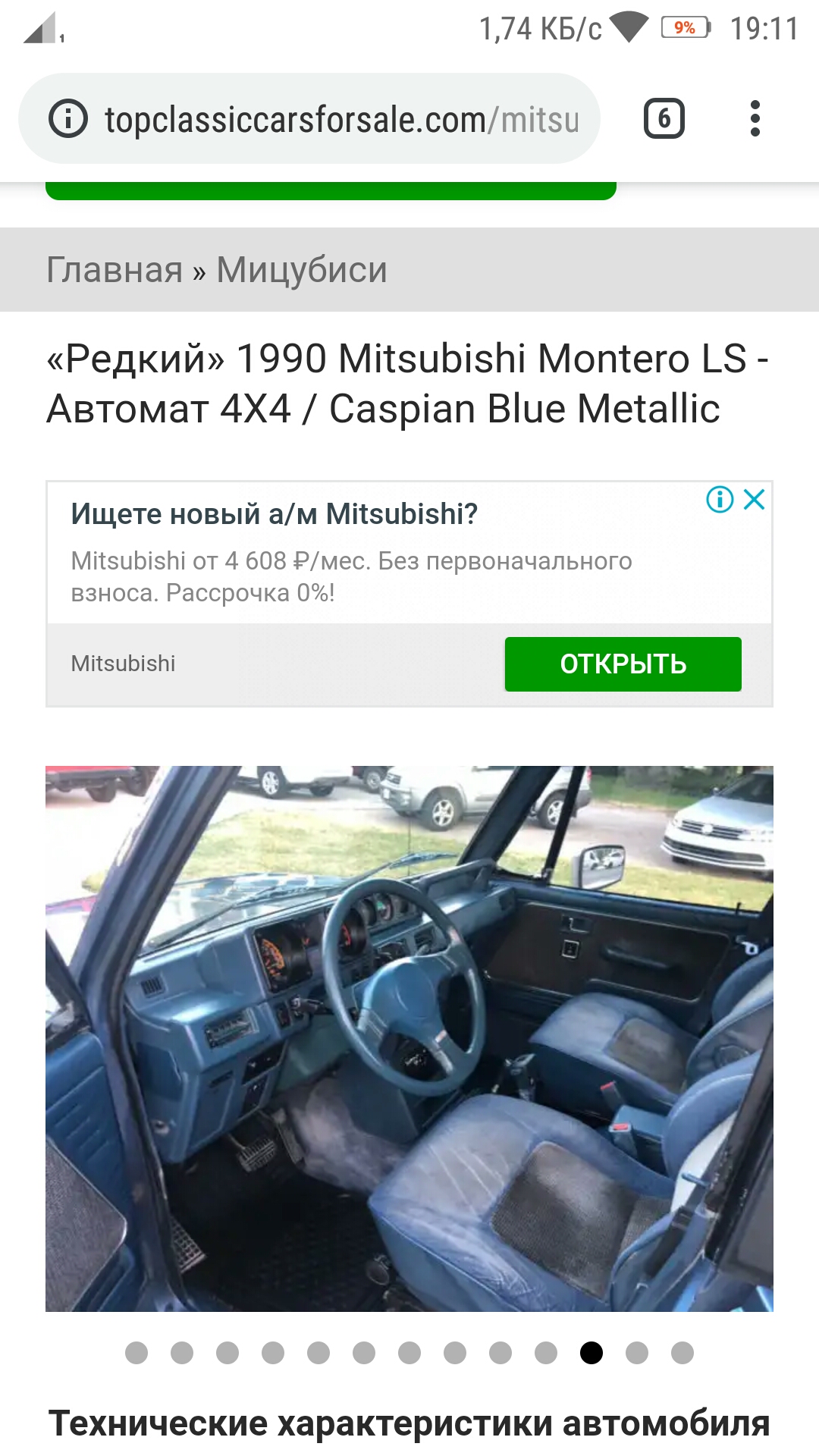This screenshot has width=819, height=1456.
Task: Open the Montero interior photo
Action: (x=409, y=1038)
